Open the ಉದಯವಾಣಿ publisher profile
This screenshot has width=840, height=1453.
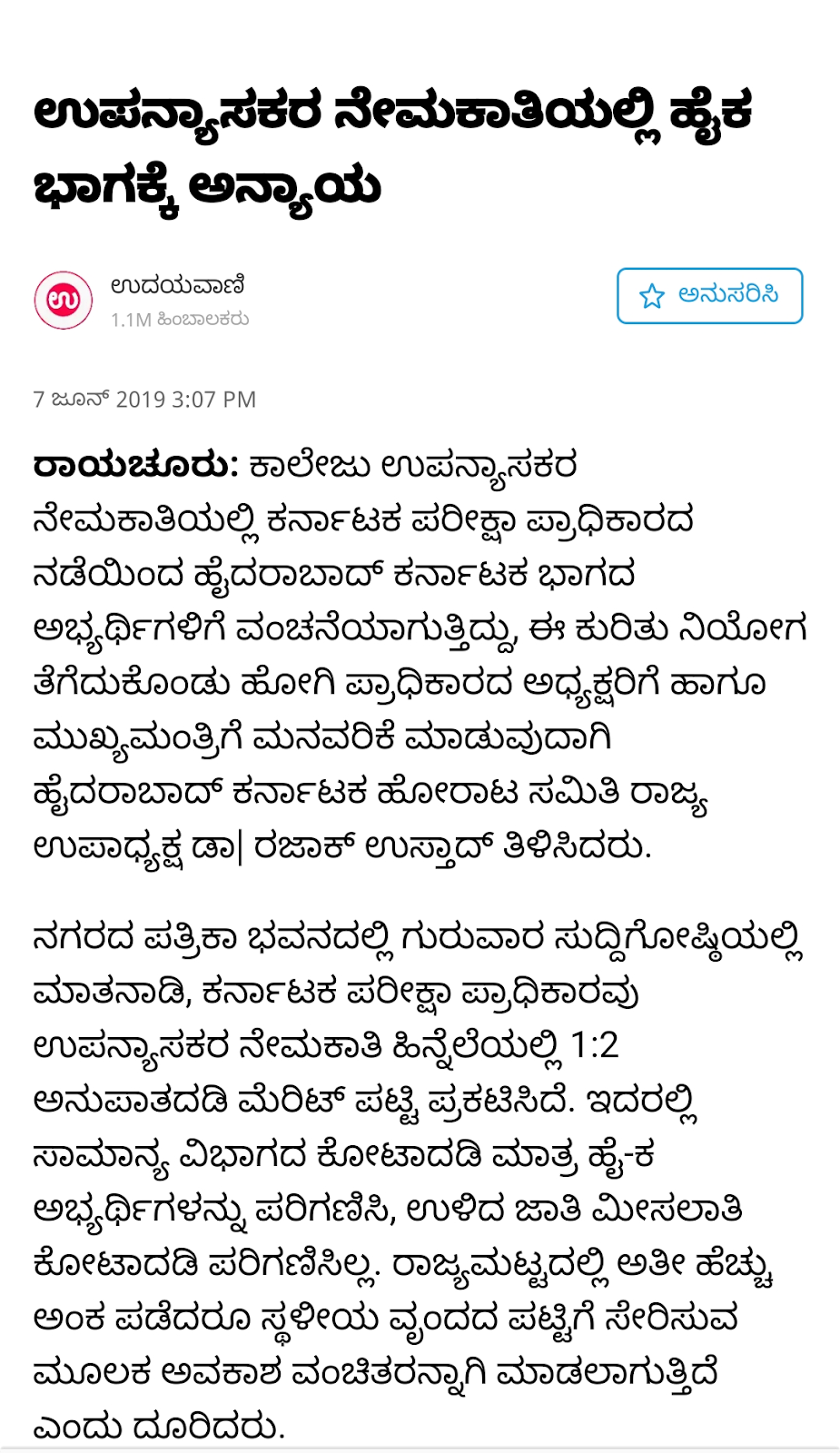click(x=177, y=286)
